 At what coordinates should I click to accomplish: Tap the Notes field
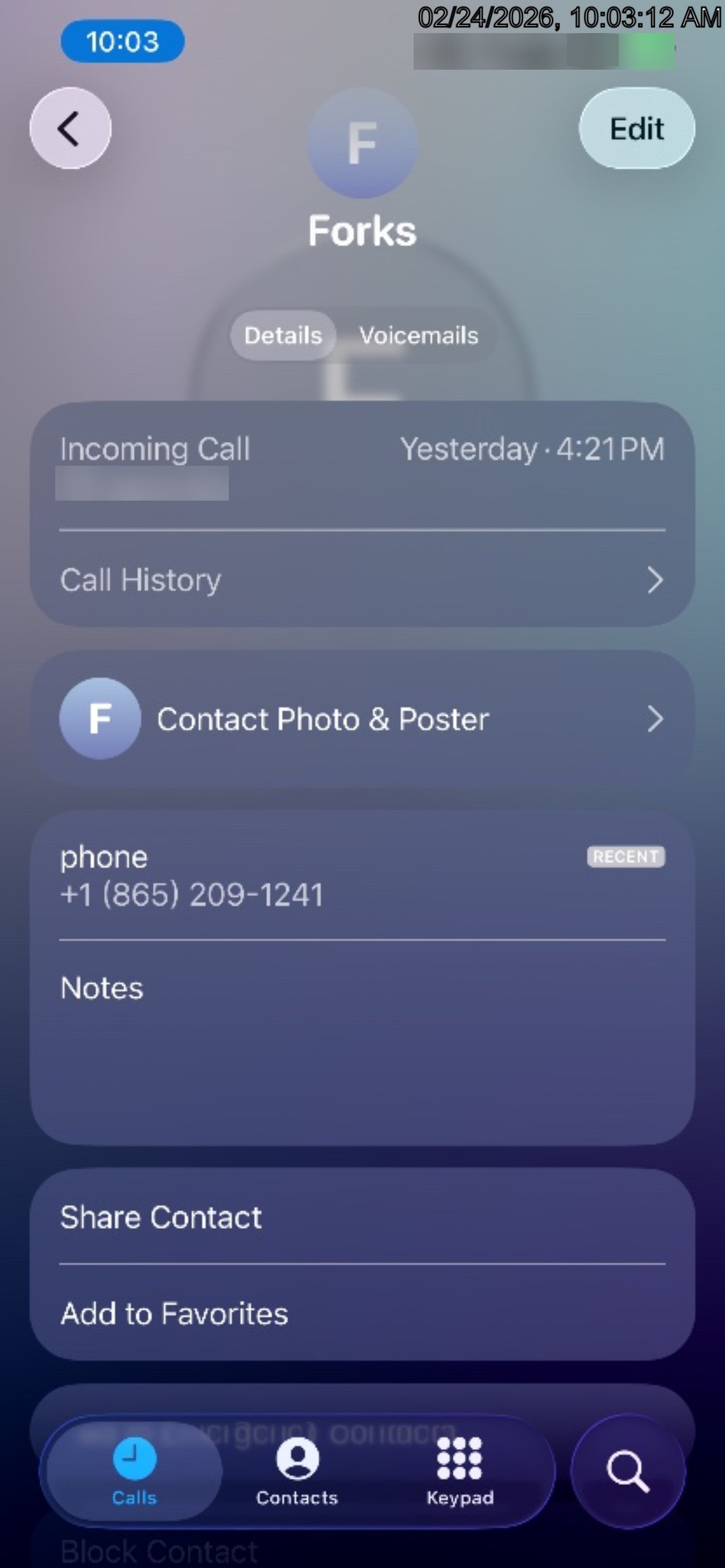362,1035
